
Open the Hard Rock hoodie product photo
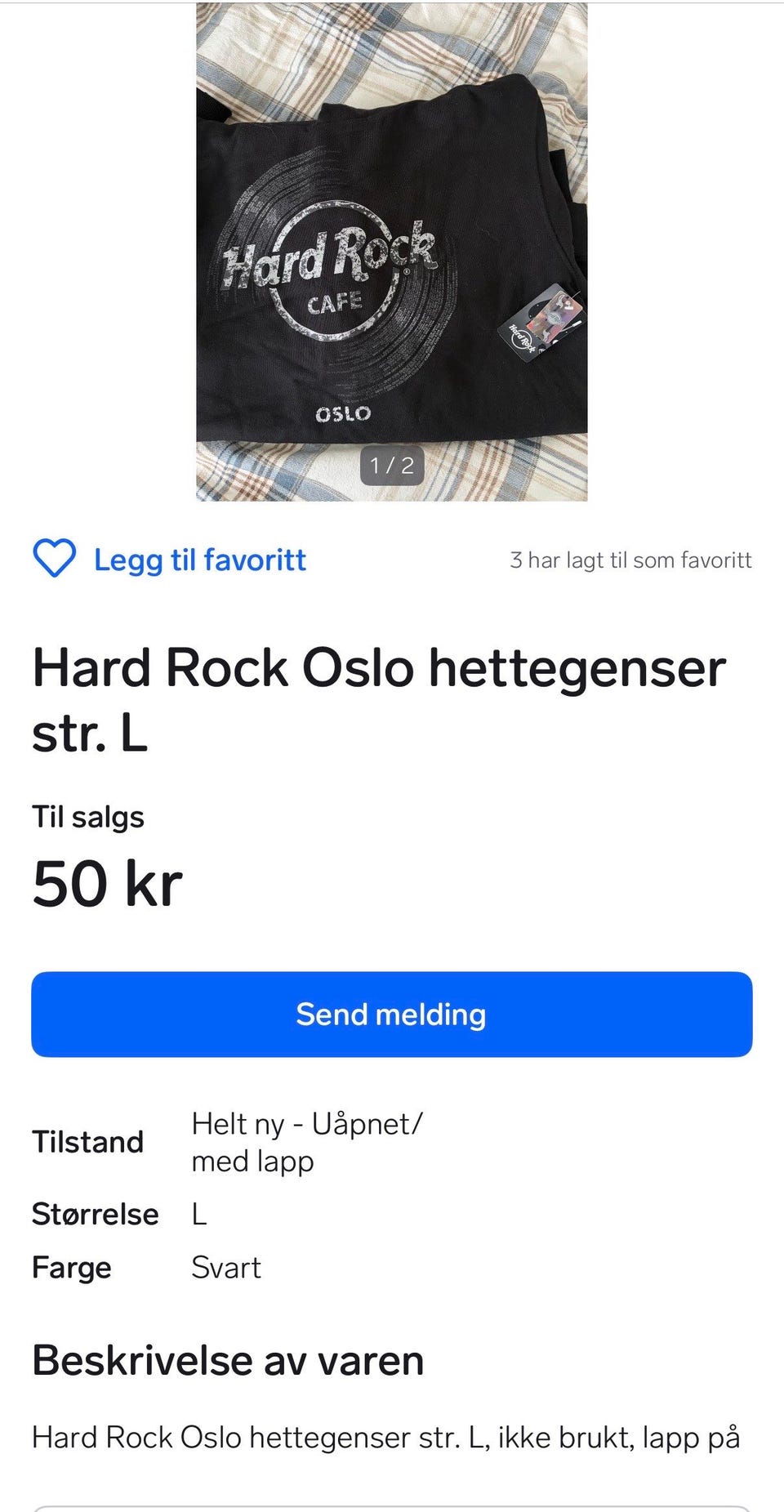point(391,252)
